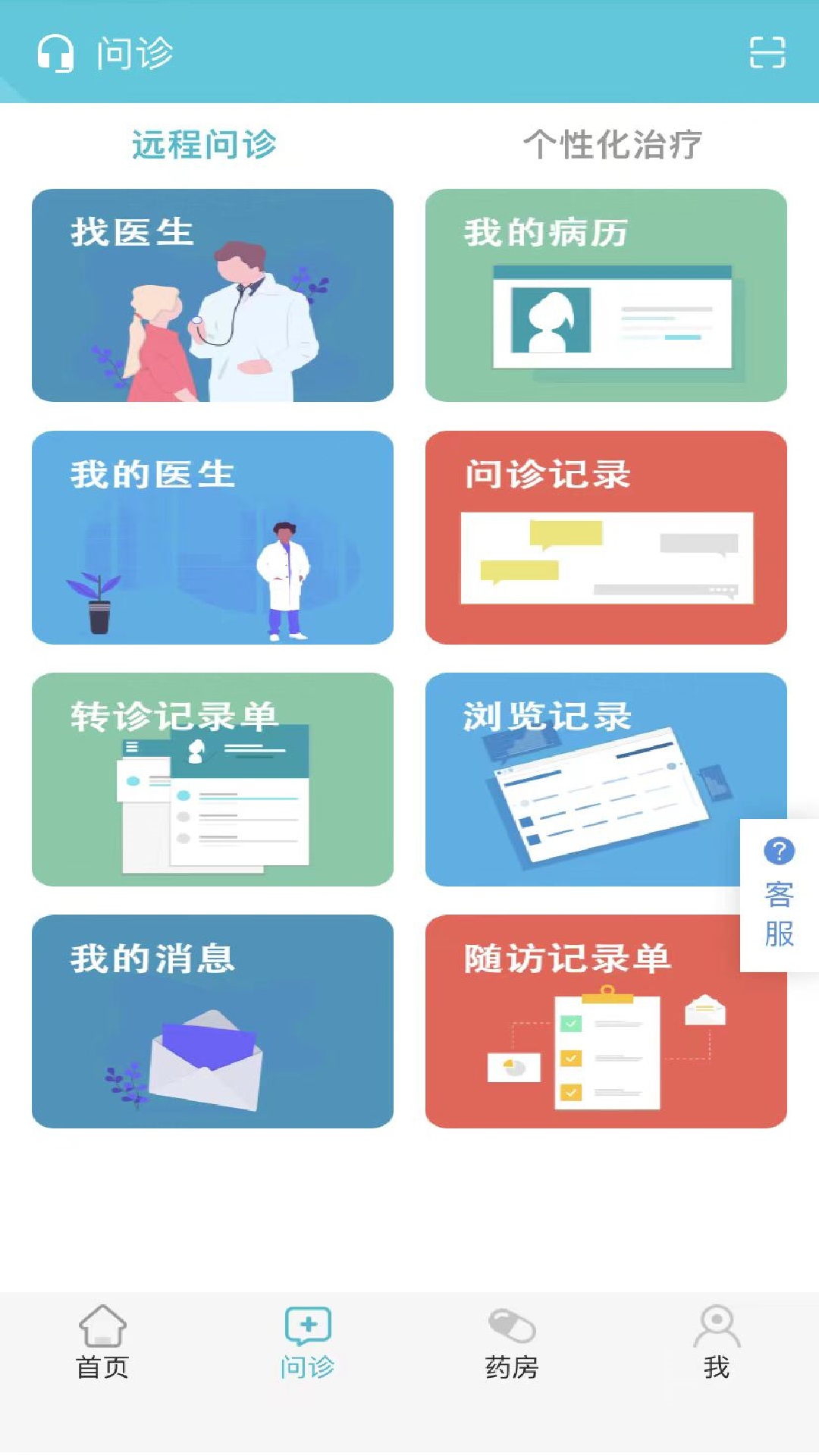
Task: Select the 问诊 bottom tab
Action: point(307,1342)
